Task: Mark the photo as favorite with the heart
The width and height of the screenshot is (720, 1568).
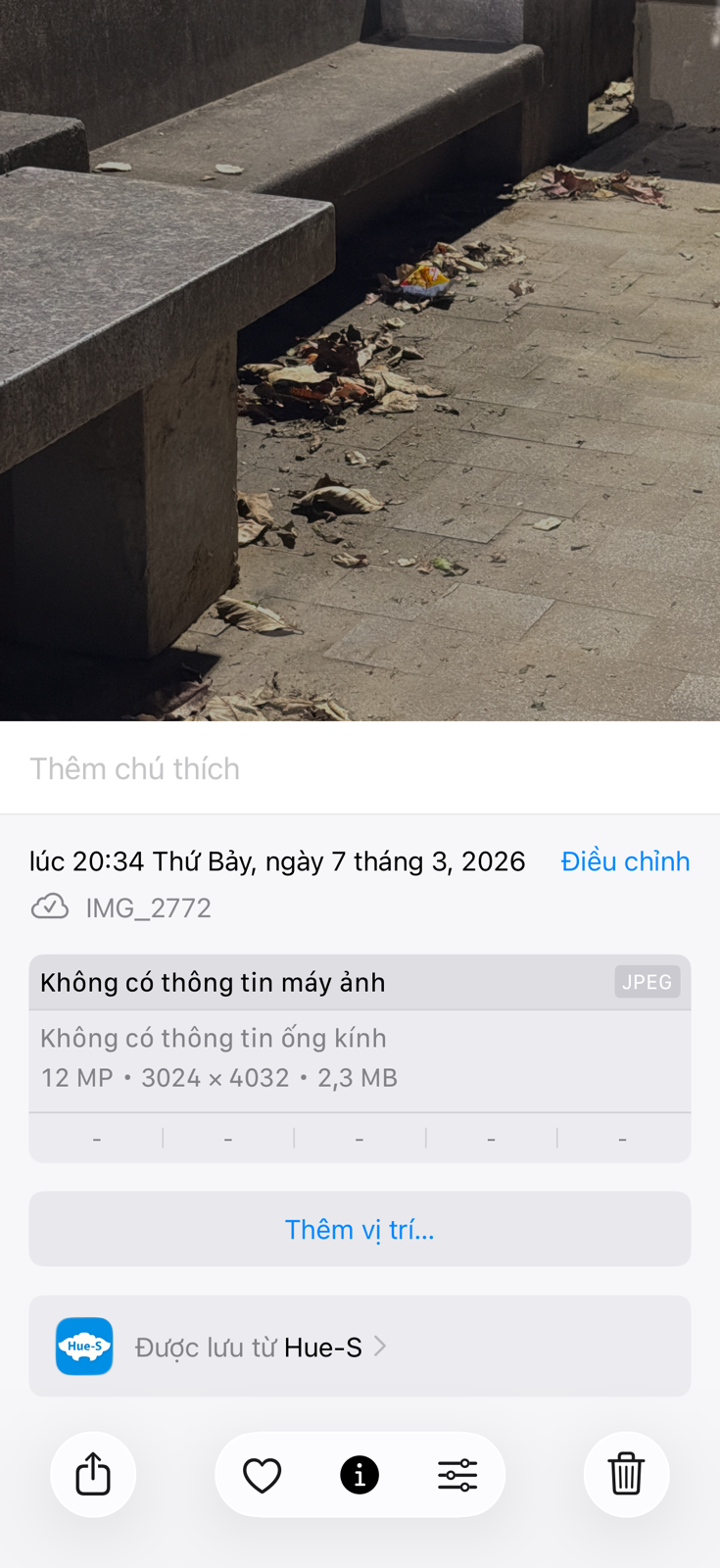Action: tap(262, 1475)
